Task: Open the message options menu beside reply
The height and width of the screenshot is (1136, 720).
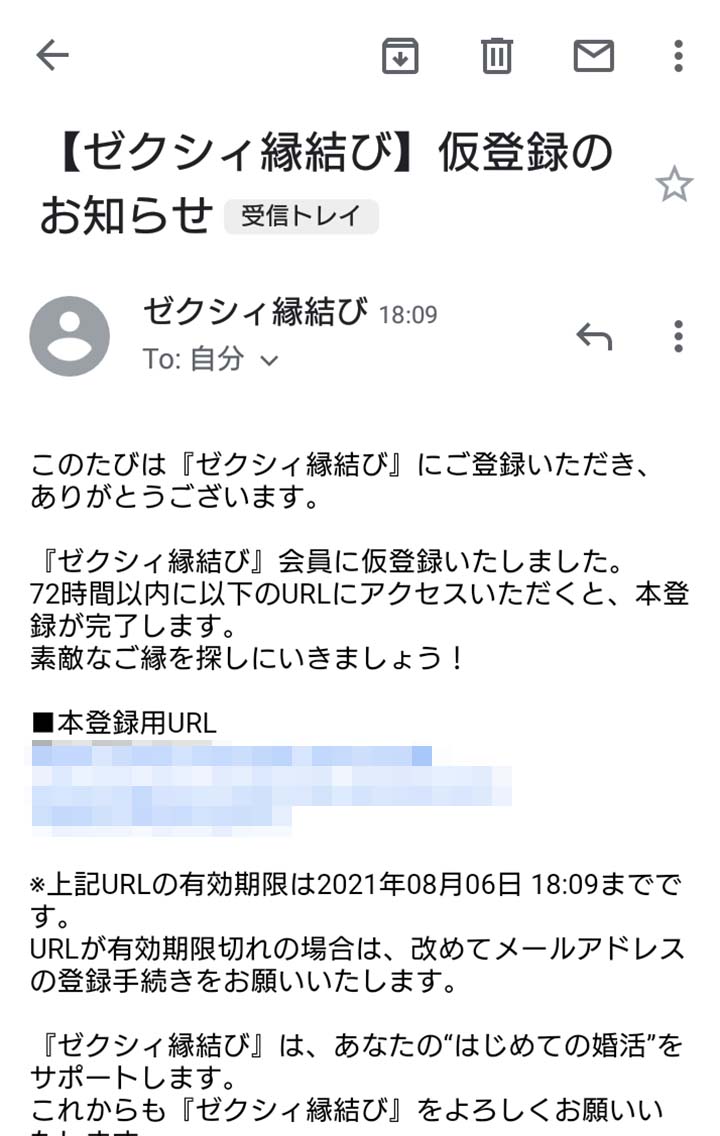Action: coord(678,337)
